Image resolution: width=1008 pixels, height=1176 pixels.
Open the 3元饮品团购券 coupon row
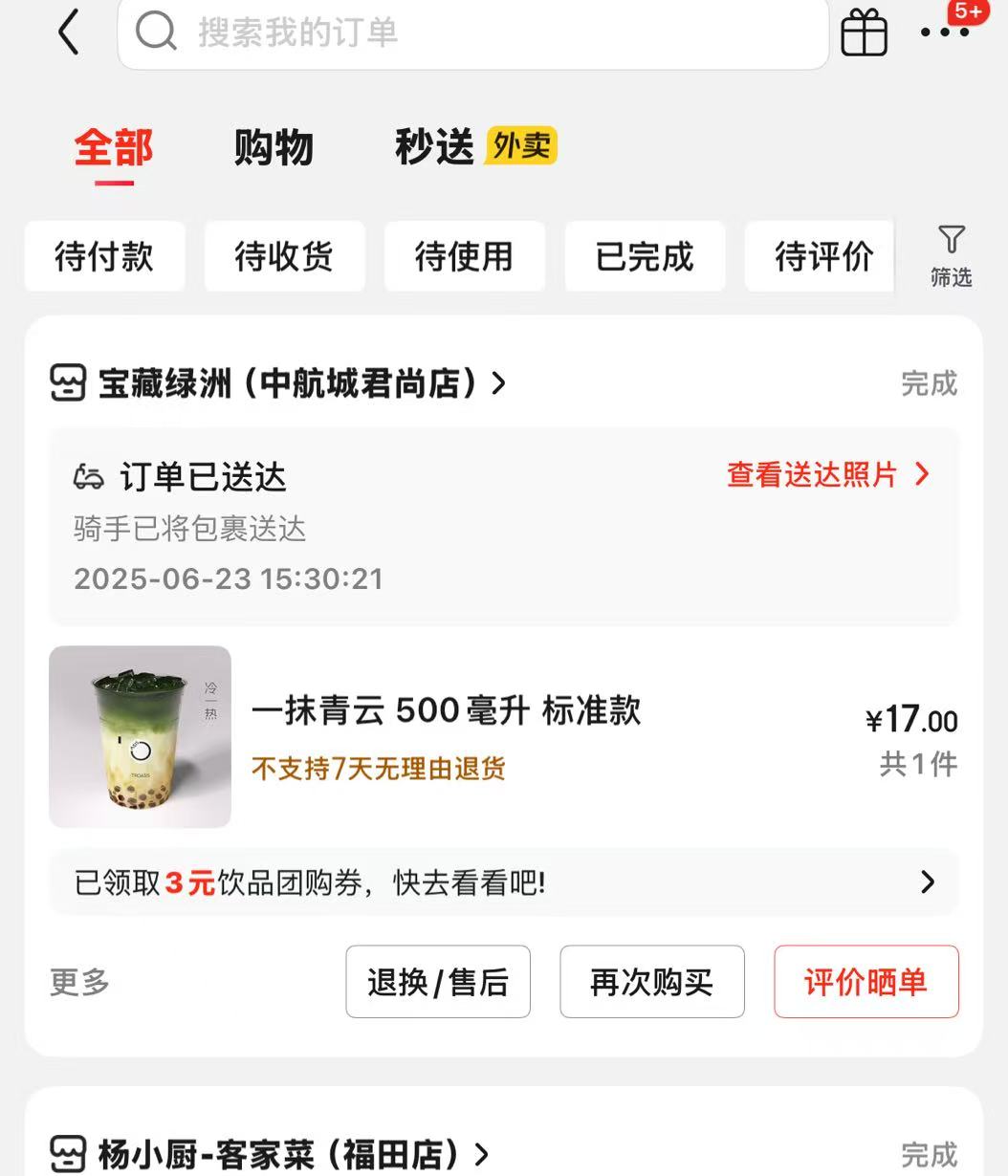[503, 882]
